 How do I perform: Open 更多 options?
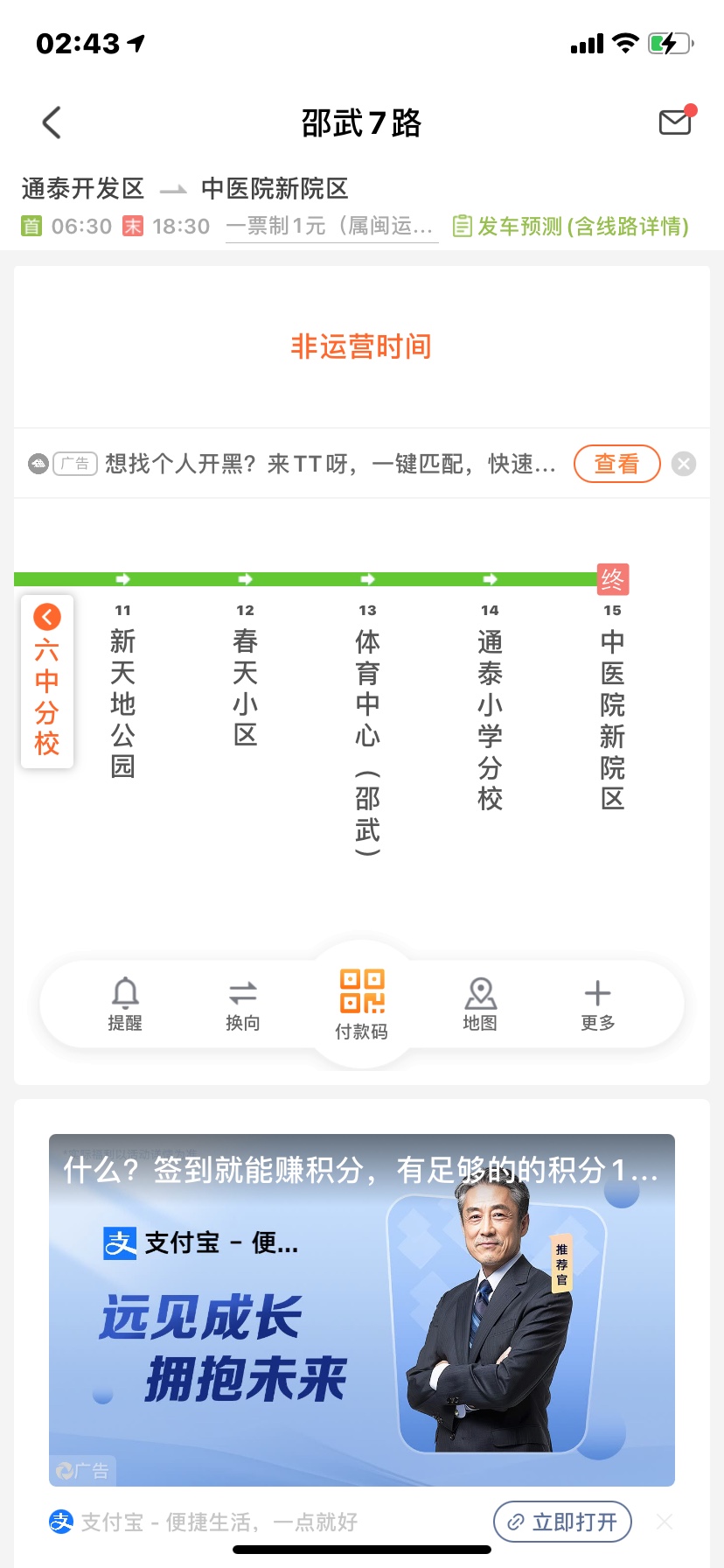point(597,1004)
